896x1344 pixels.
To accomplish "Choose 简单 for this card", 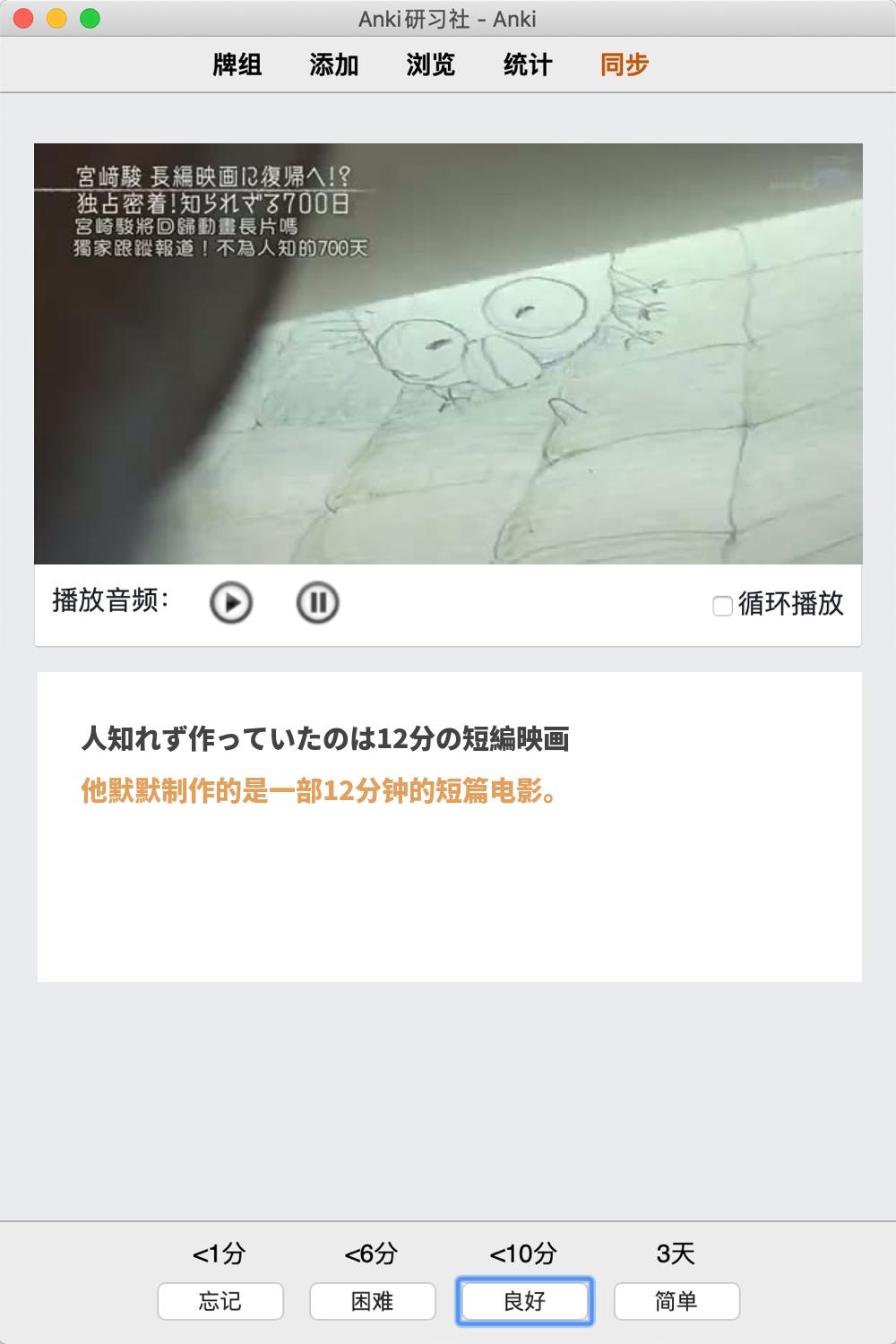I will pos(676,1301).
